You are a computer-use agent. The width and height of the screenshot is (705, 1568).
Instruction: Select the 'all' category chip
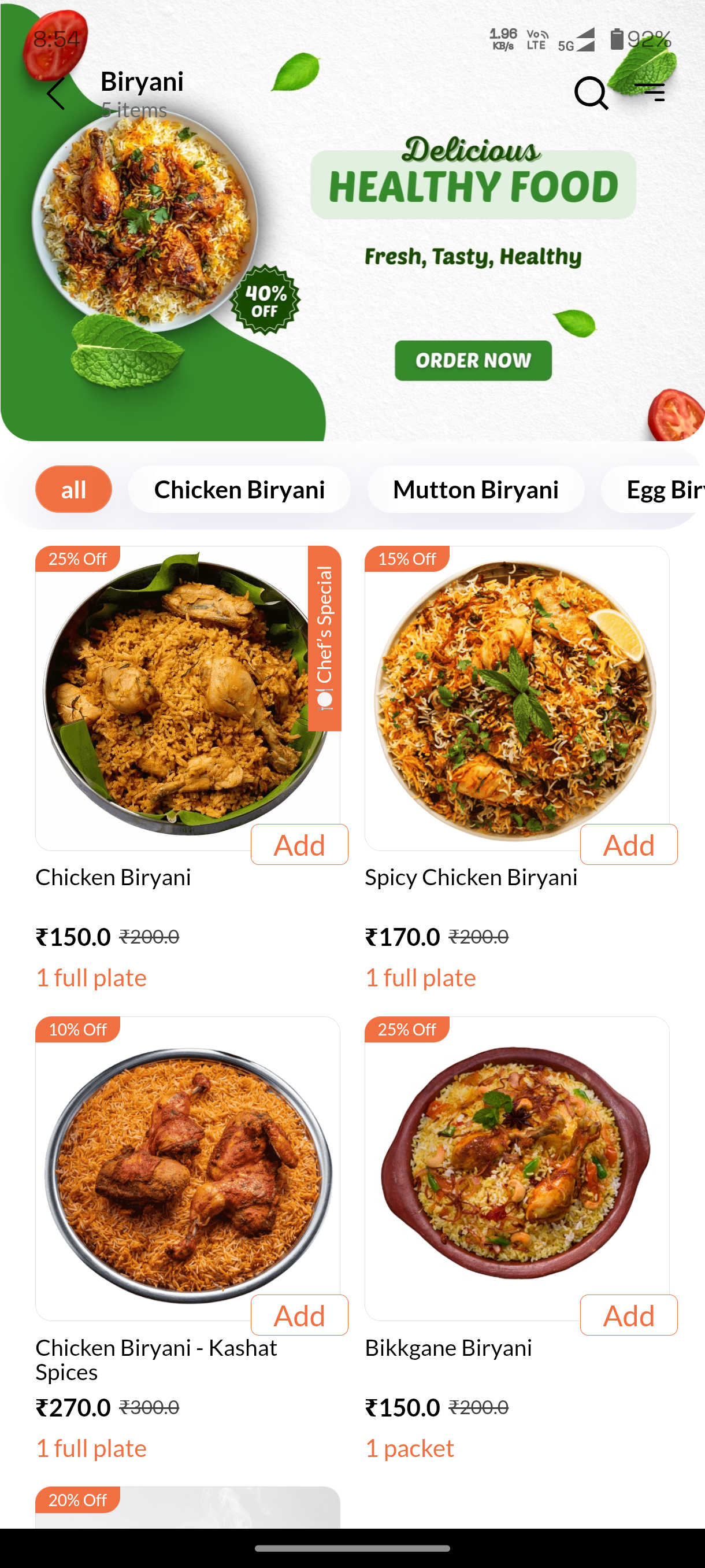tap(73, 489)
